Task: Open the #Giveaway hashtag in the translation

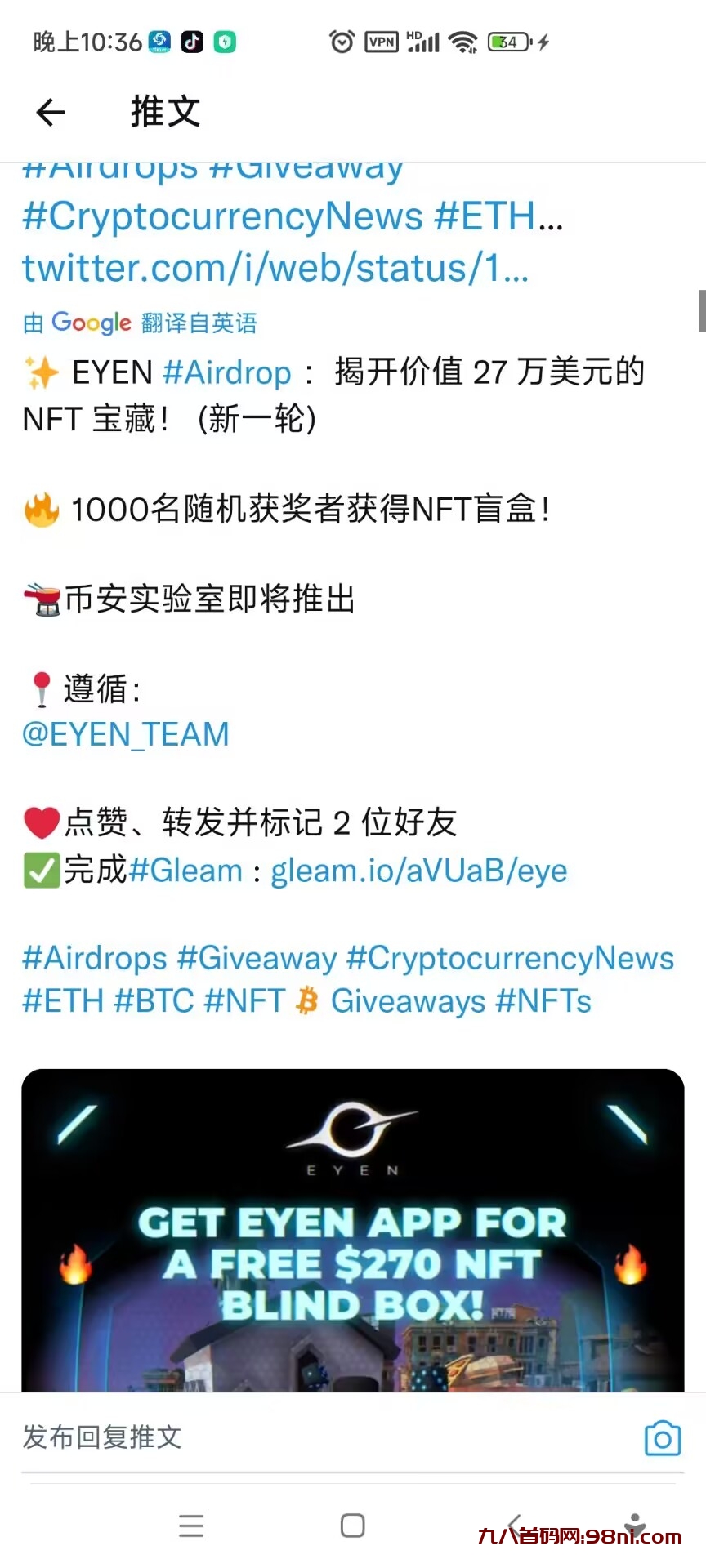Action: pyautogui.click(x=257, y=958)
